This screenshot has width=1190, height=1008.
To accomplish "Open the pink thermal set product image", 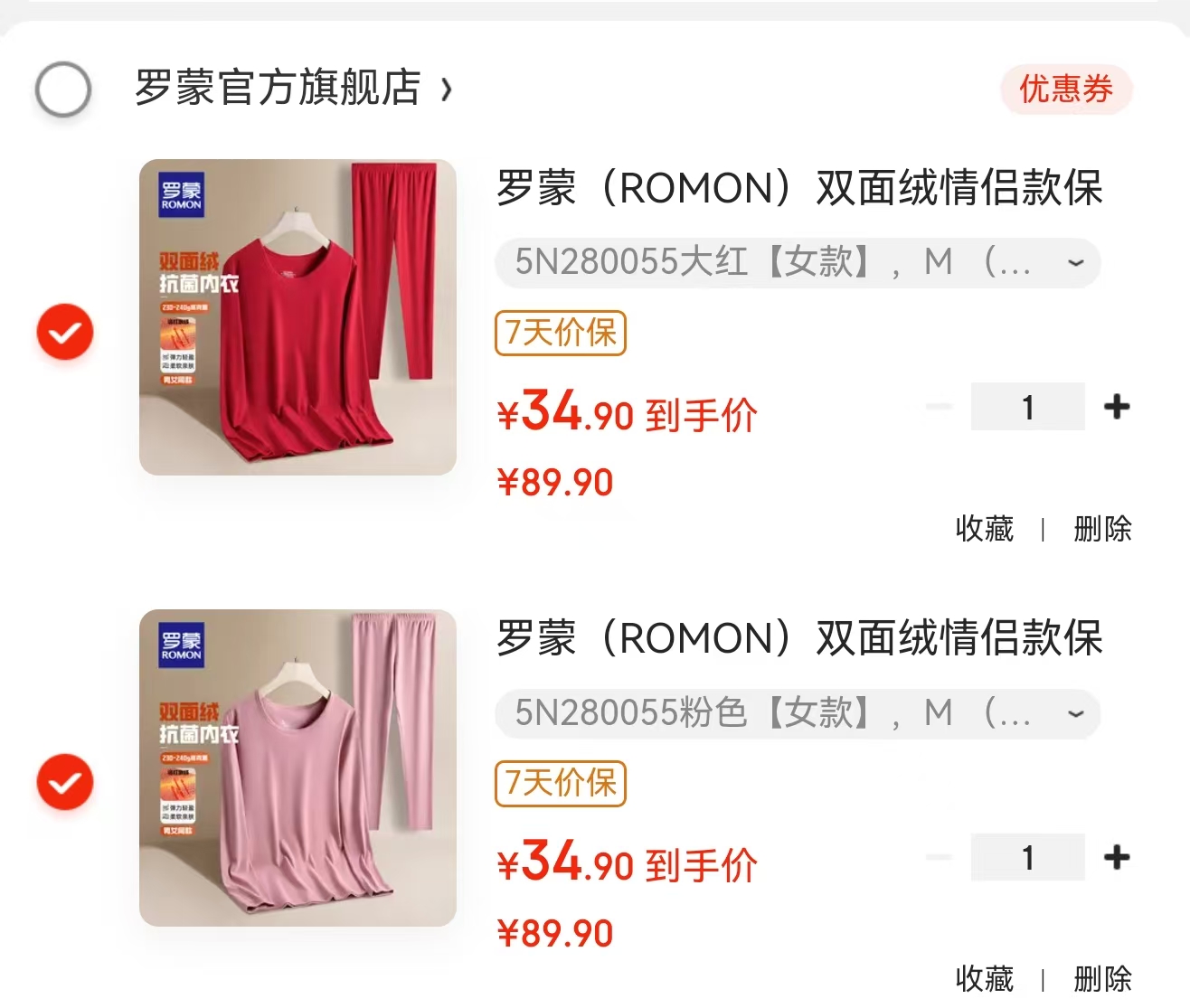I will [297, 768].
